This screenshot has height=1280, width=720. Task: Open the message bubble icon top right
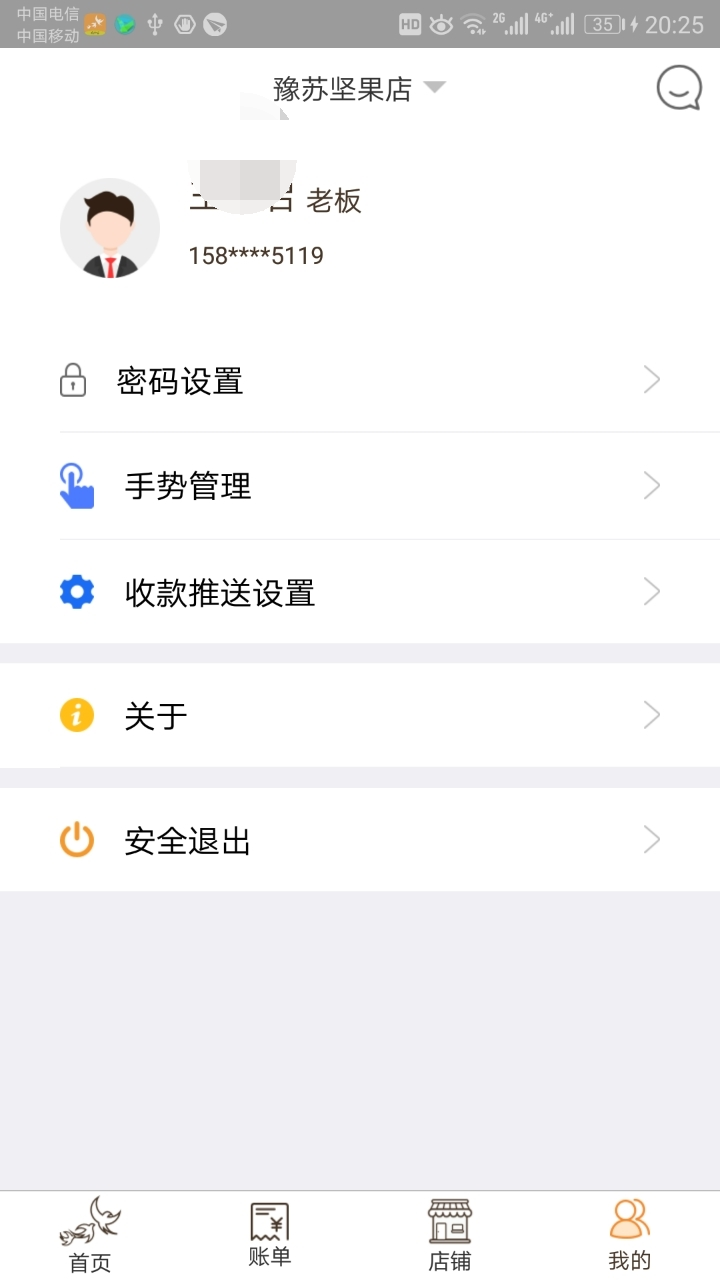[x=678, y=88]
